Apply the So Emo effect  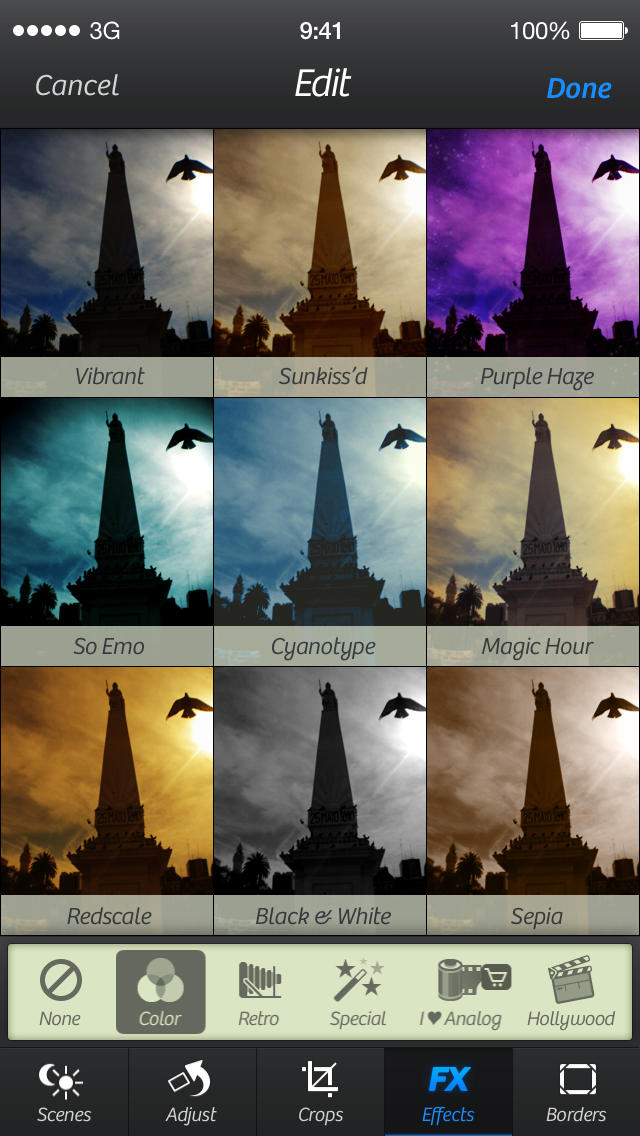click(107, 530)
